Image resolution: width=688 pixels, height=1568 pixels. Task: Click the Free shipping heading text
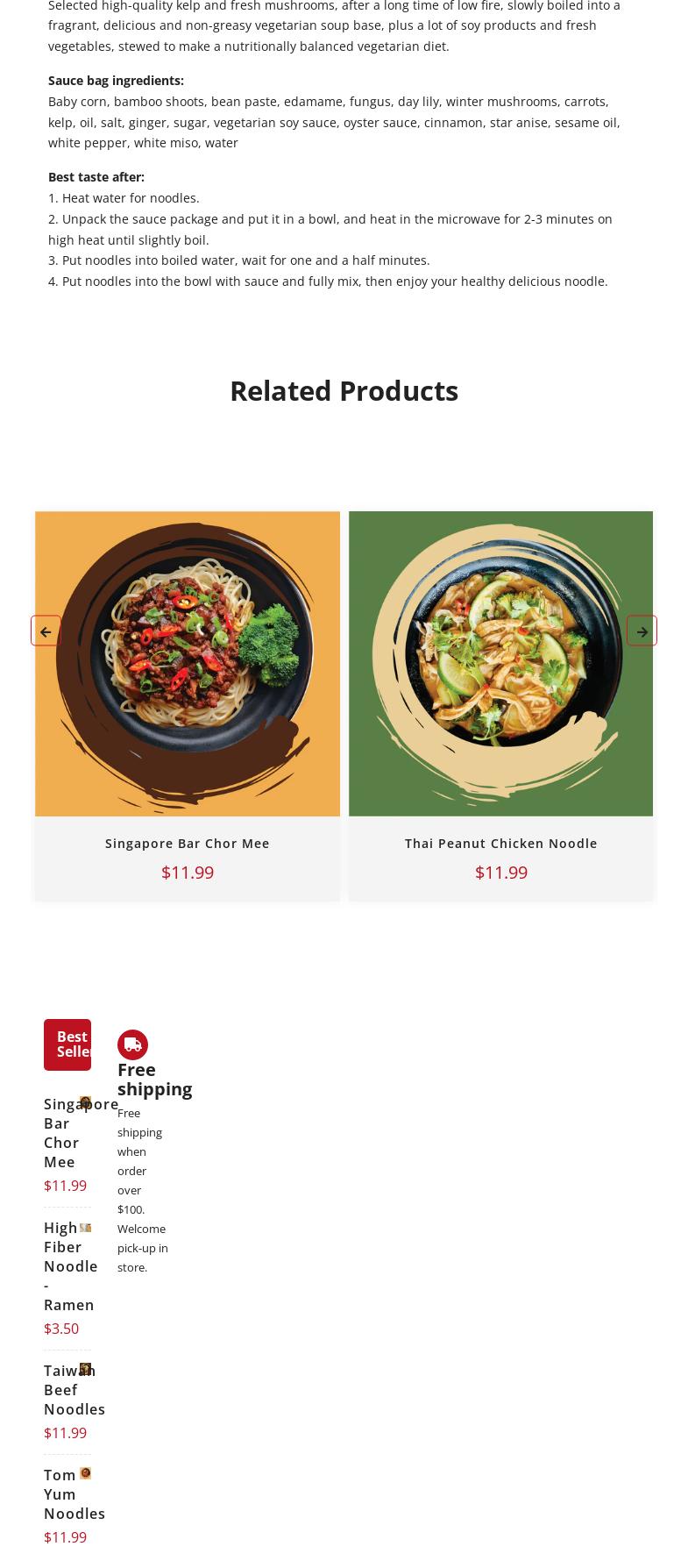pyautogui.click(x=154, y=1079)
